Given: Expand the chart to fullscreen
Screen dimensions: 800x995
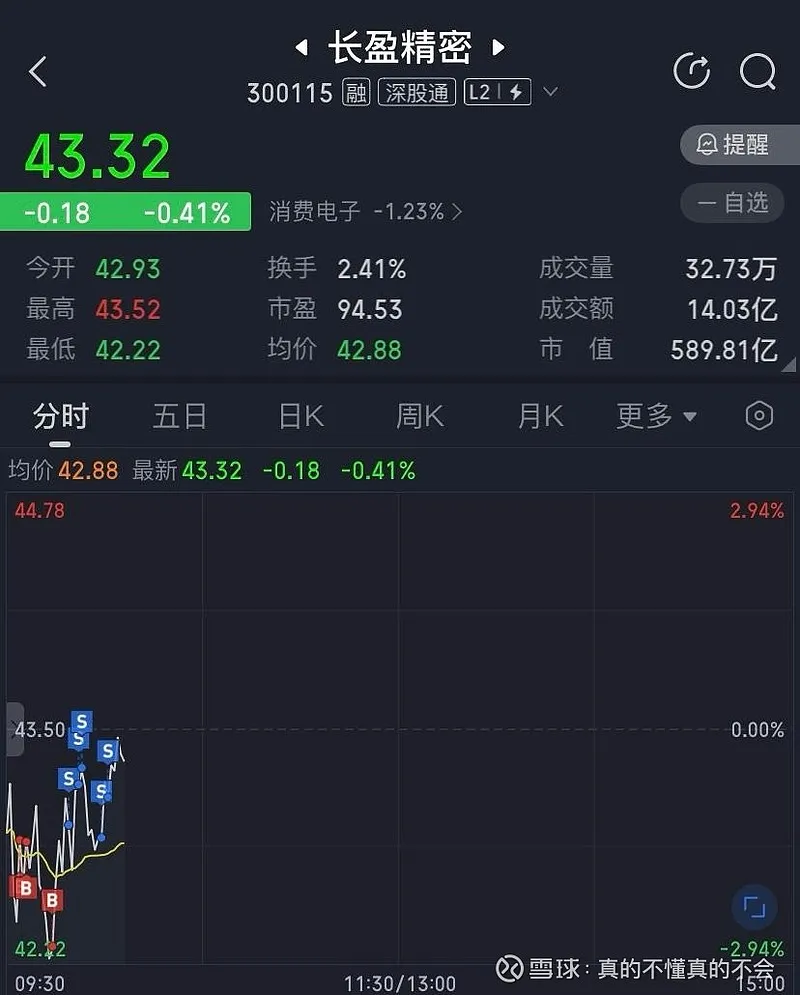Looking at the screenshot, I should (754, 908).
